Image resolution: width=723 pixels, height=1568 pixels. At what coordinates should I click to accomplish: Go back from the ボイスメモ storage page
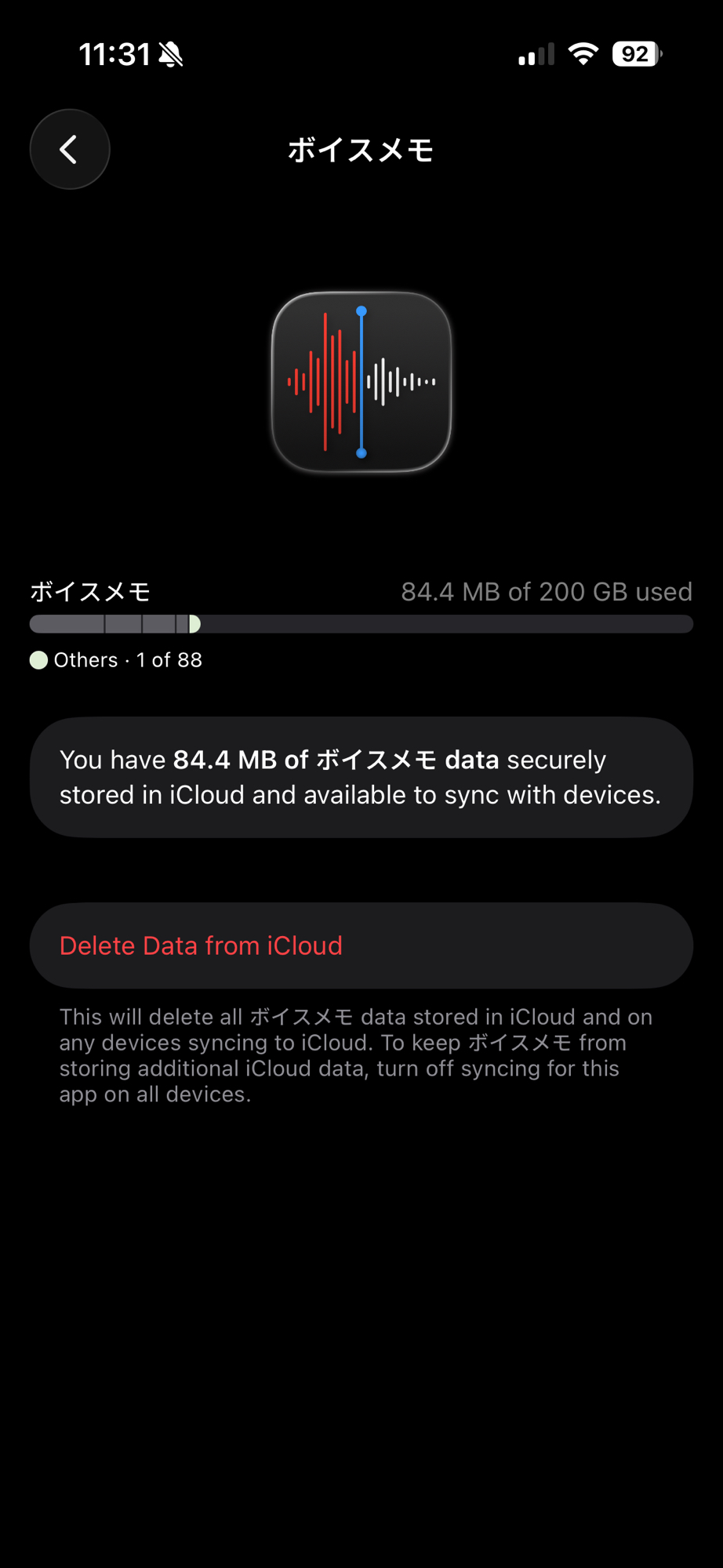click(70, 149)
